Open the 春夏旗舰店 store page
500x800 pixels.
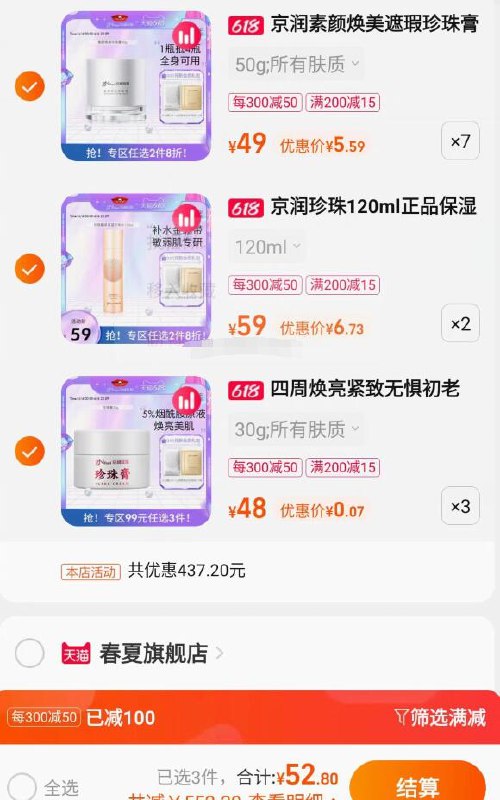[154, 653]
